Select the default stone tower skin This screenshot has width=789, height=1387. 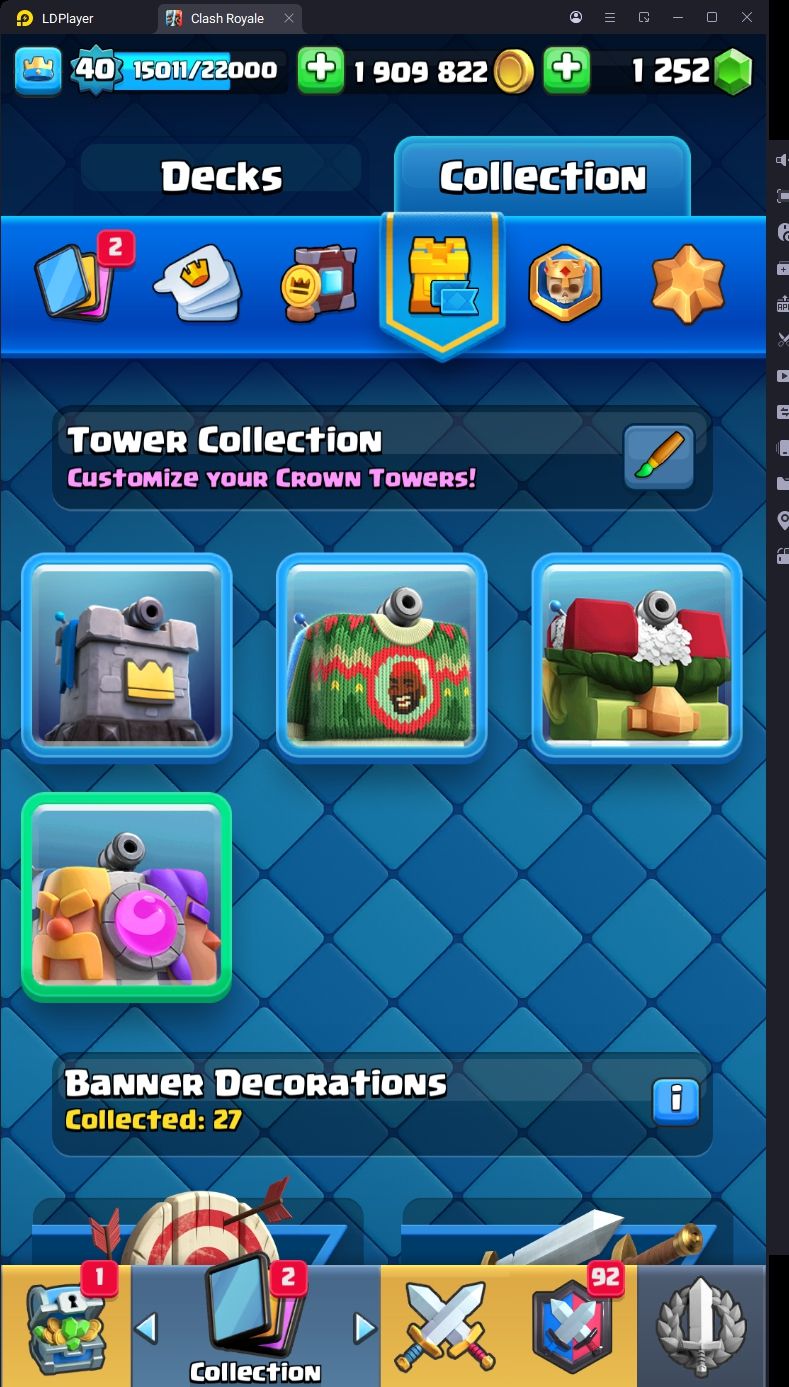click(x=127, y=657)
